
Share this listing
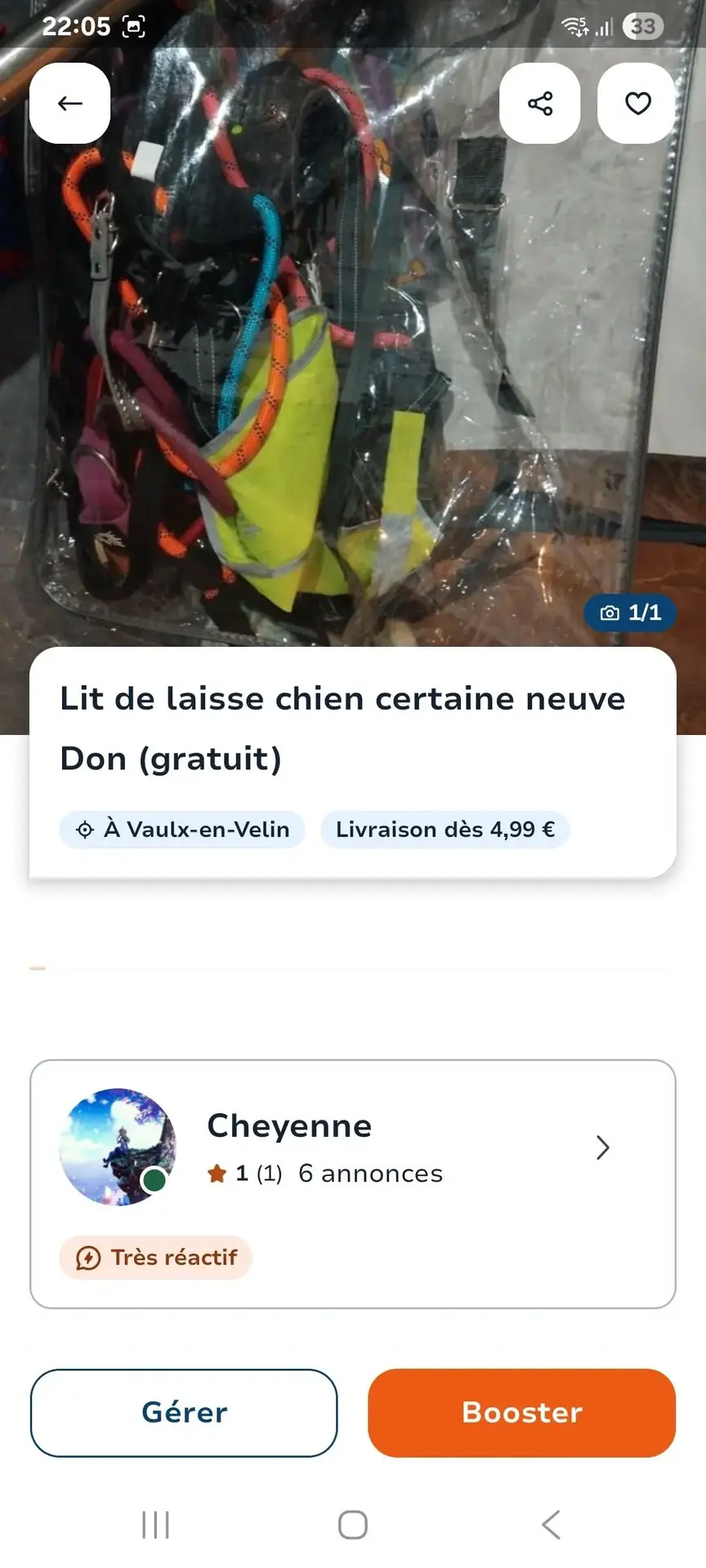click(x=540, y=103)
